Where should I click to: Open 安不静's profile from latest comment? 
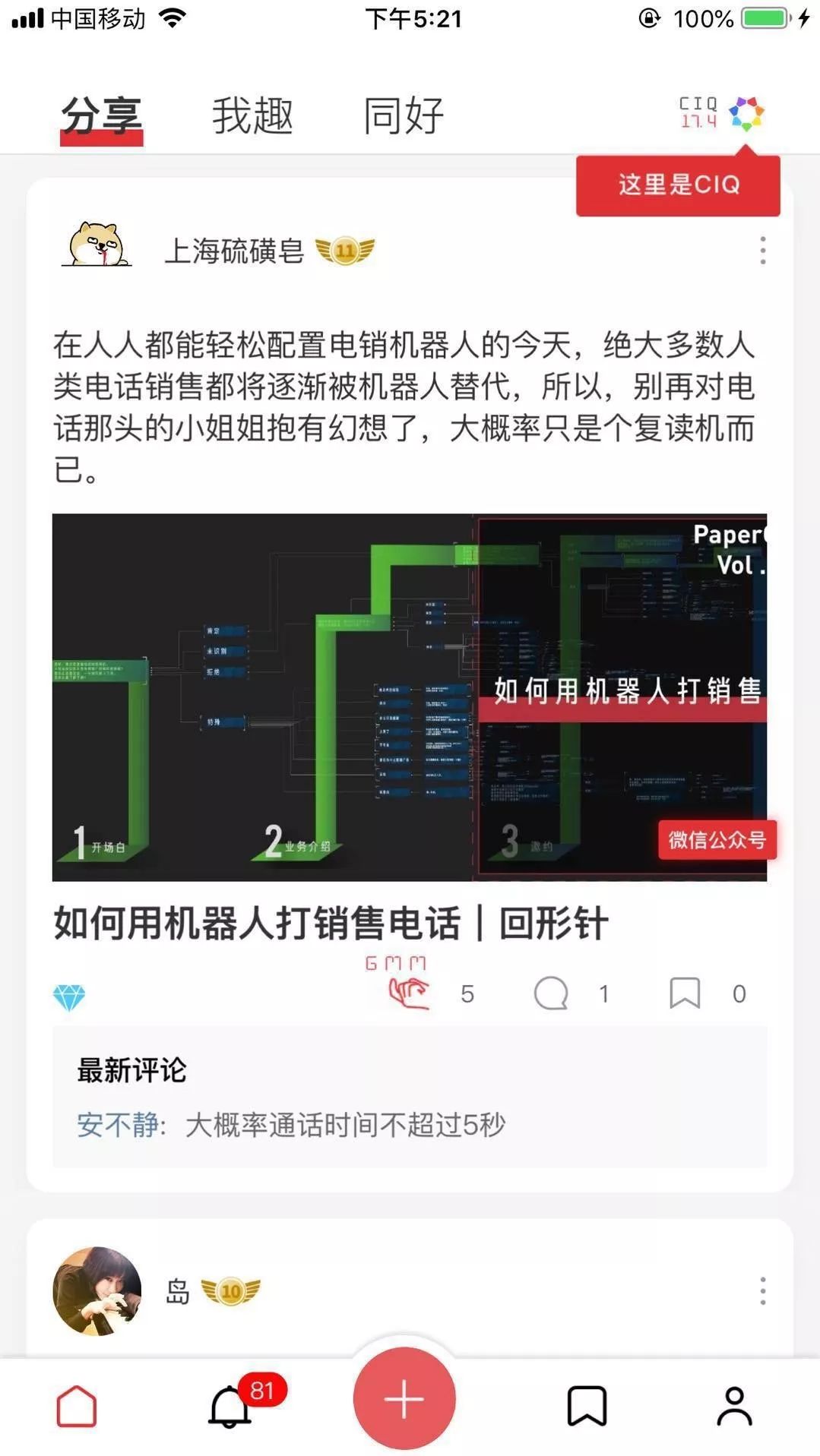119,1124
